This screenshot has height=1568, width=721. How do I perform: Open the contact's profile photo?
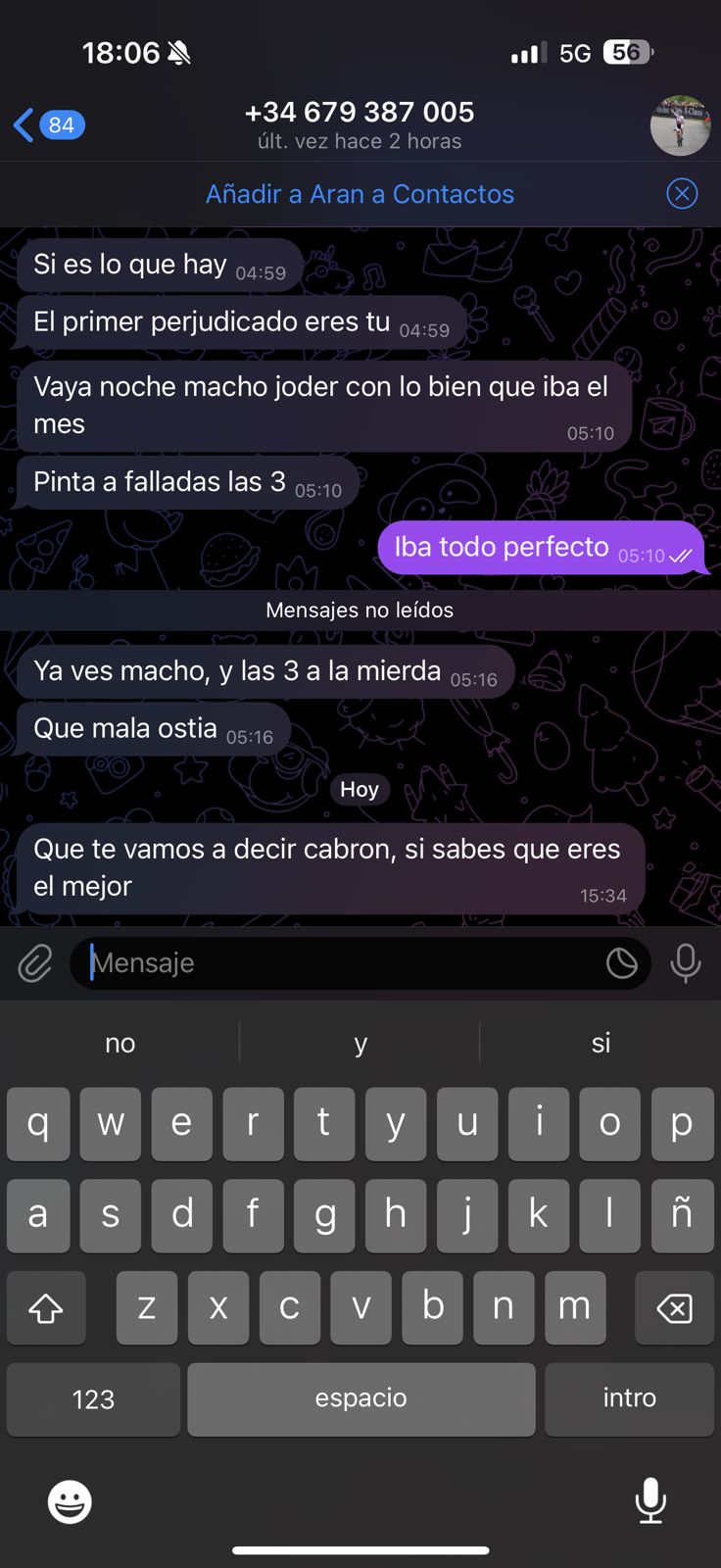[x=680, y=125]
